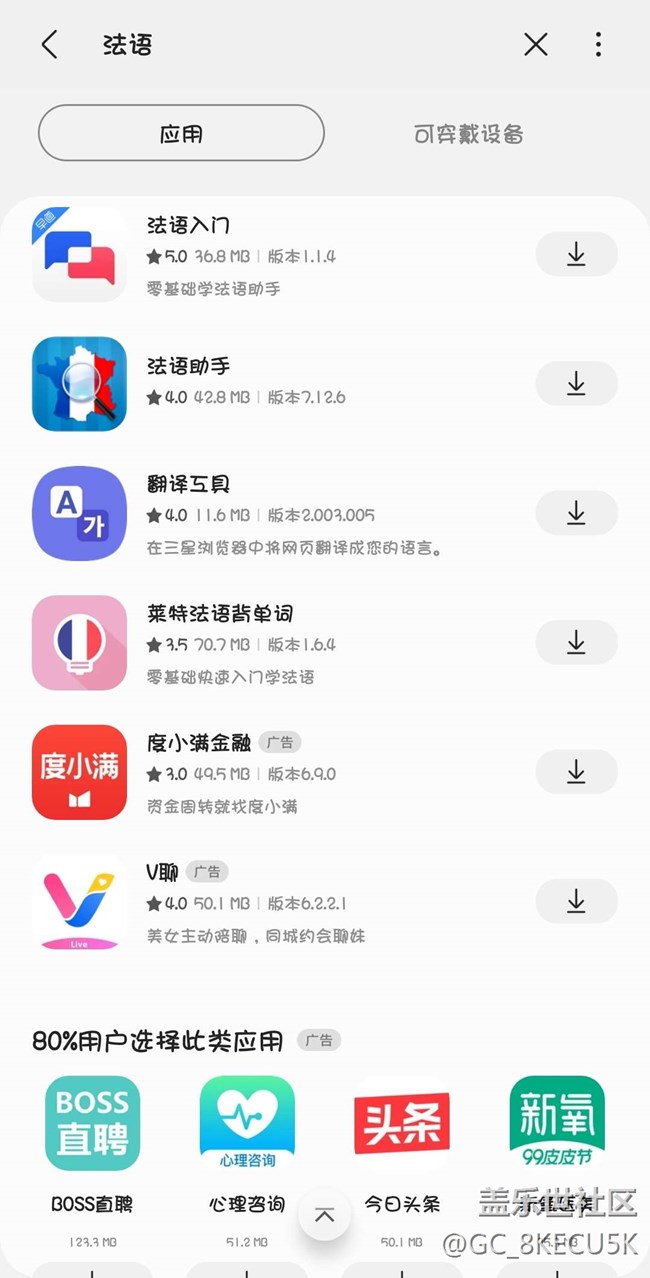Download the 法语助手 app

coord(576,384)
